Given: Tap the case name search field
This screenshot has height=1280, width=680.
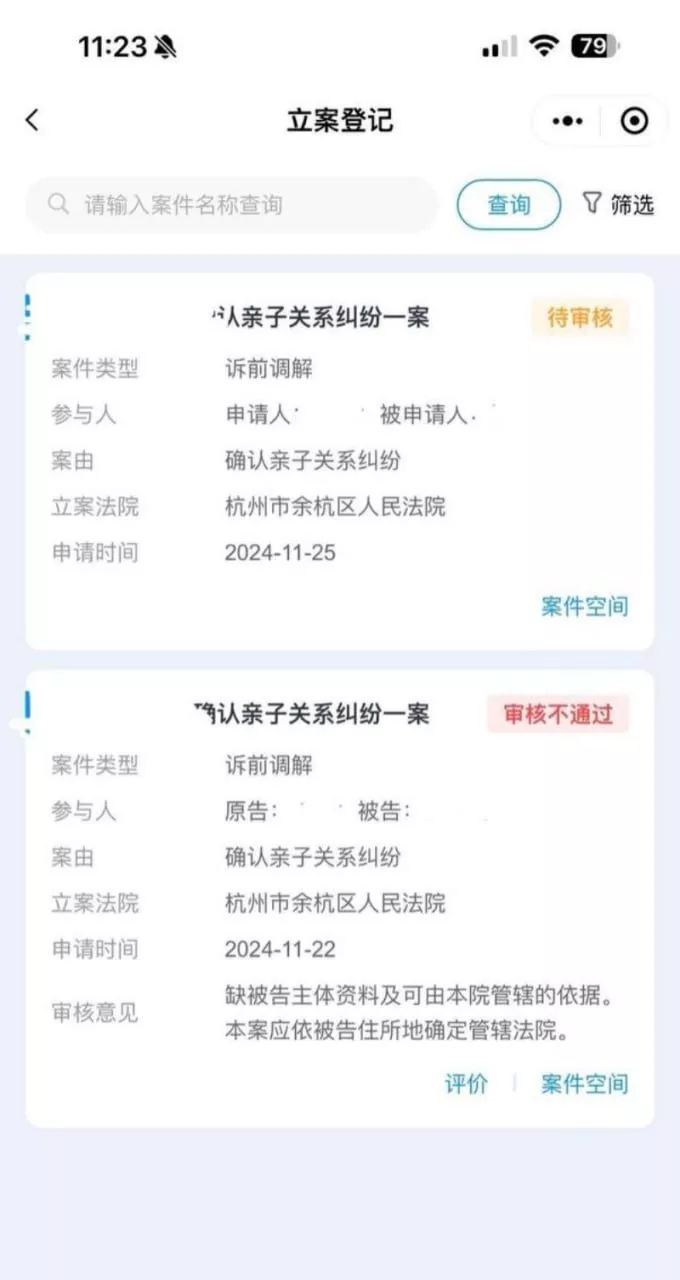Looking at the screenshot, I should click(x=232, y=205).
